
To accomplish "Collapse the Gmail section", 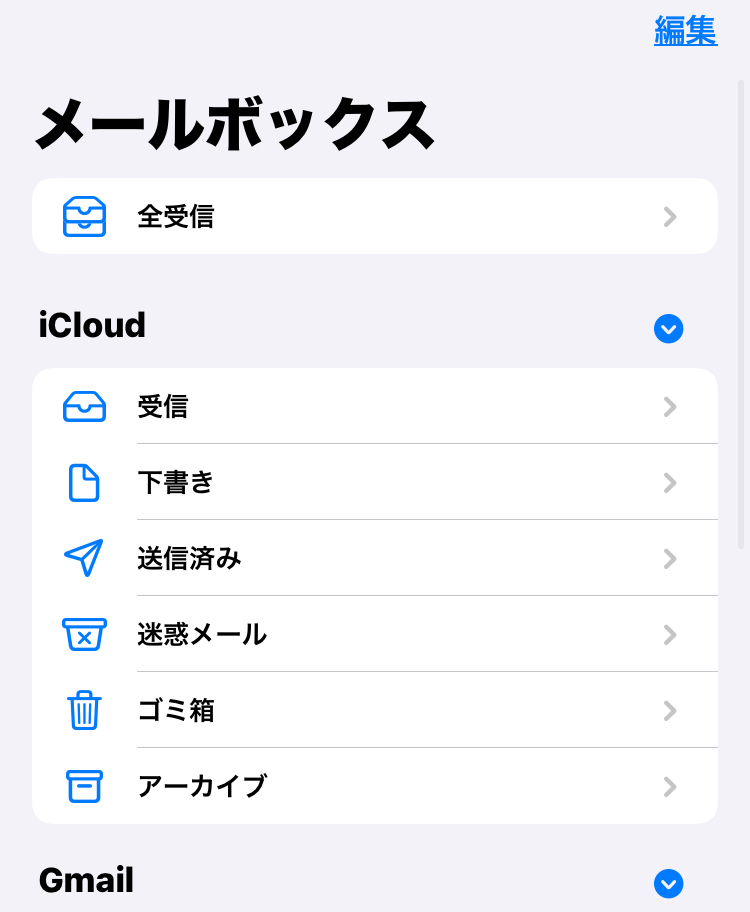I will pyautogui.click(x=668, y=883).
